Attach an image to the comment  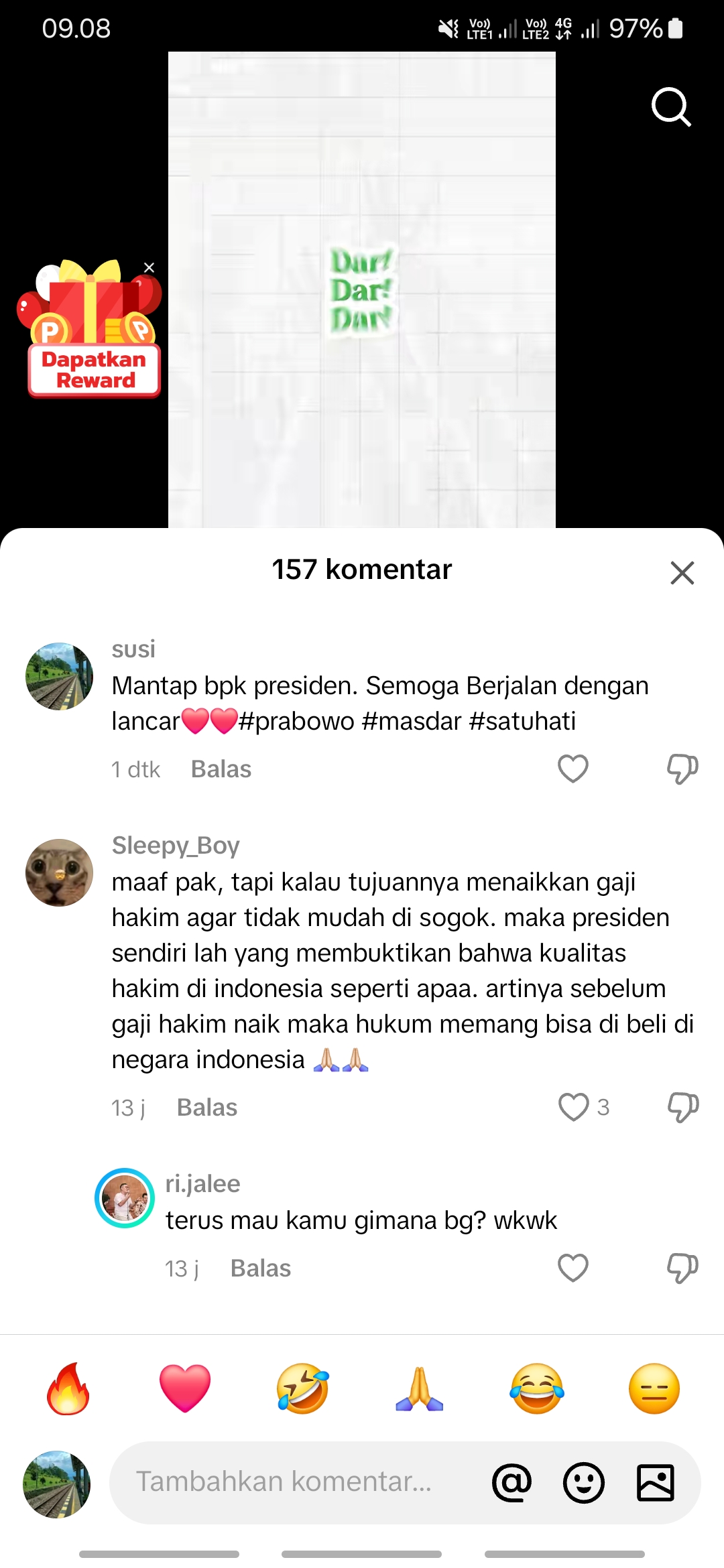[655, 1482]
